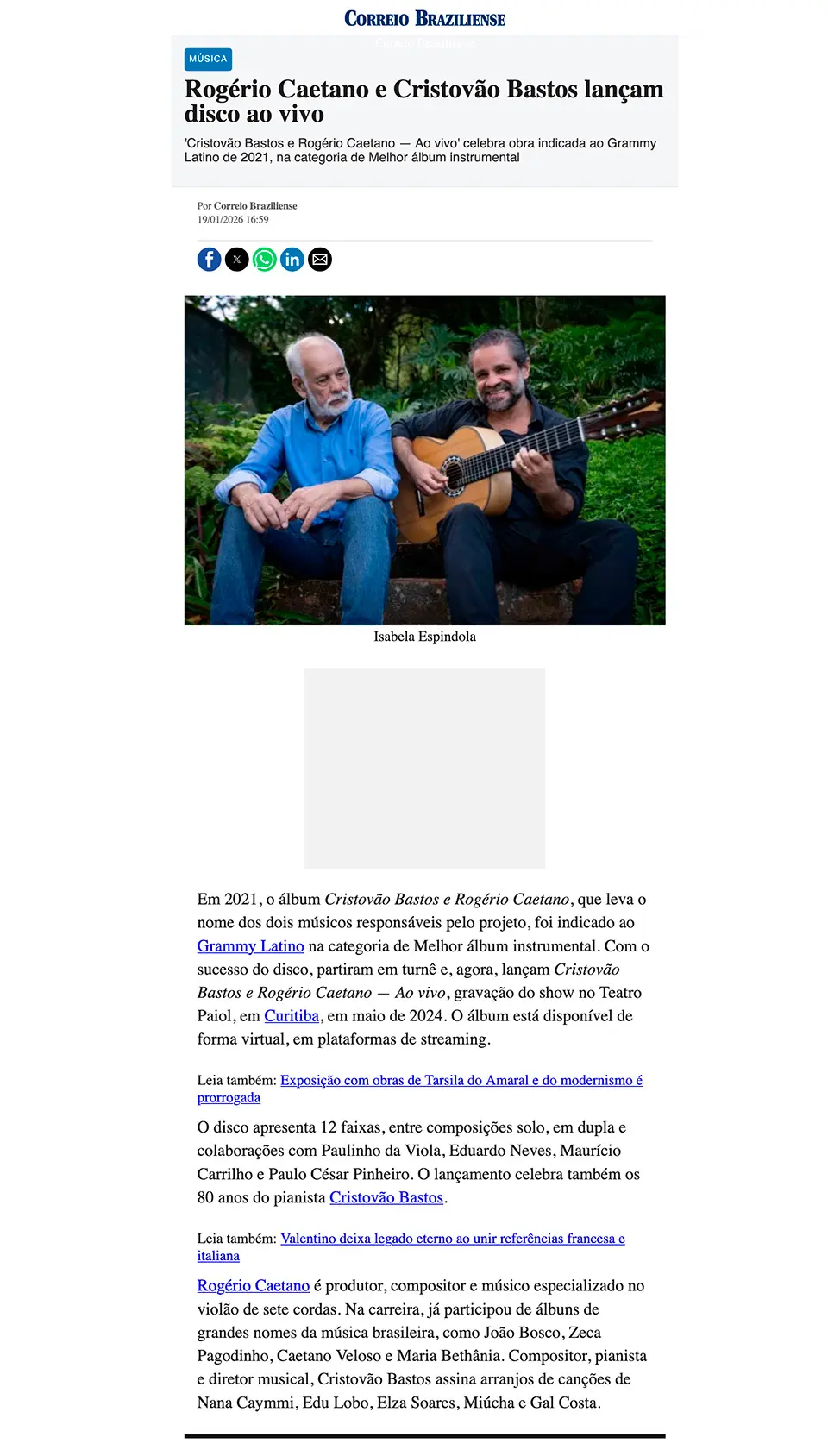The image size is (828, 1456).
Task: Open the Música category tag
Action: coord(208,59)
